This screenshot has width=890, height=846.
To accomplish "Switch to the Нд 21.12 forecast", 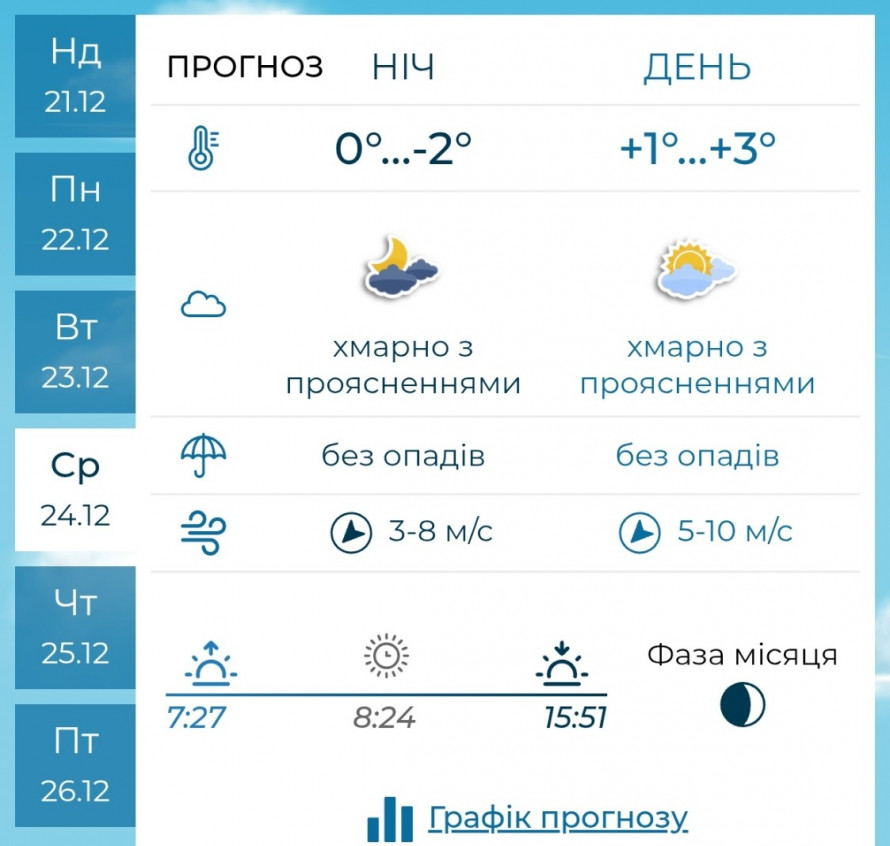I will tap(75, 76).
